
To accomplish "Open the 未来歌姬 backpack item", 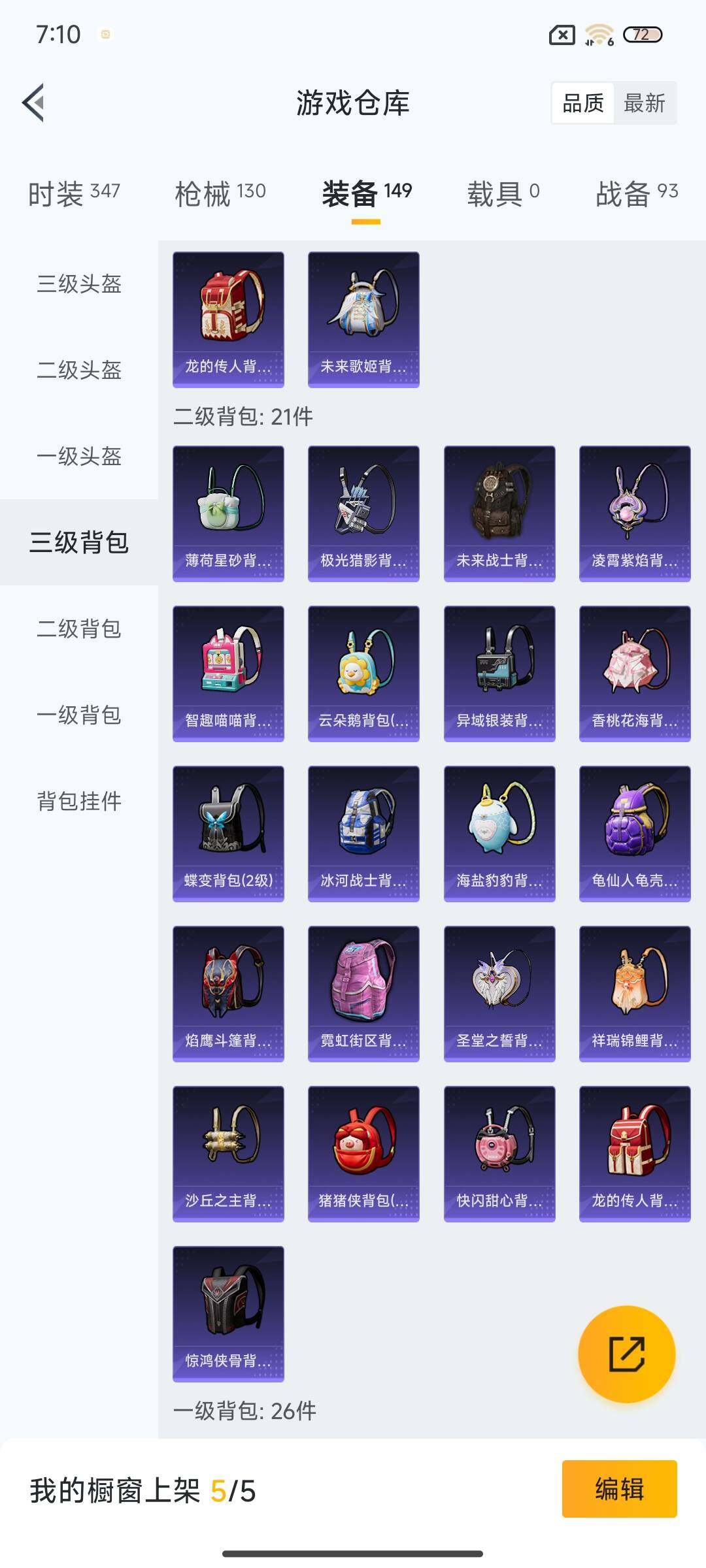I will pyautogui.click(x=363, y=319).
